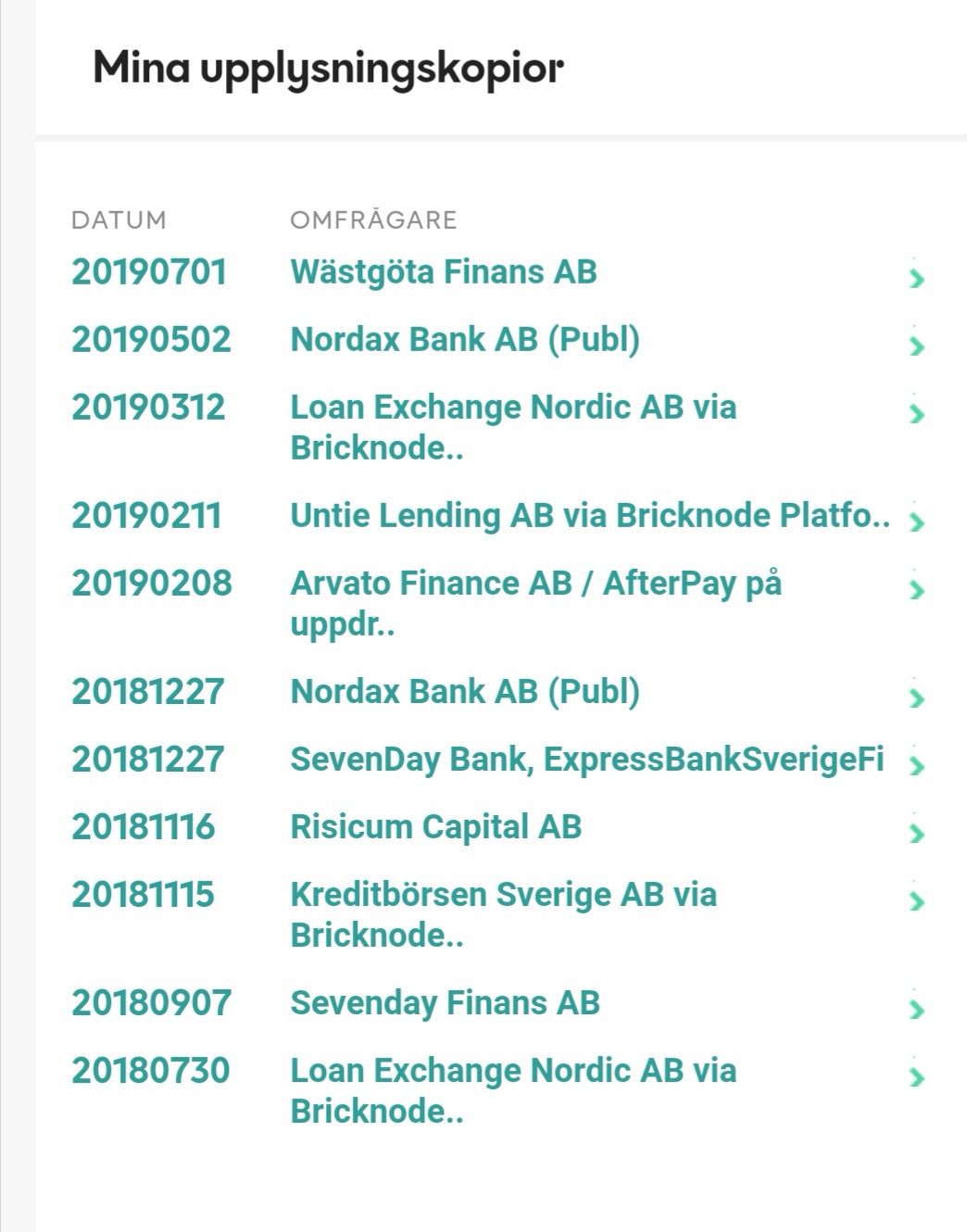967x1232 pixels.
Task: Open the Sevenday Finans AB copy from 20180907
Action: (446, 1003)
